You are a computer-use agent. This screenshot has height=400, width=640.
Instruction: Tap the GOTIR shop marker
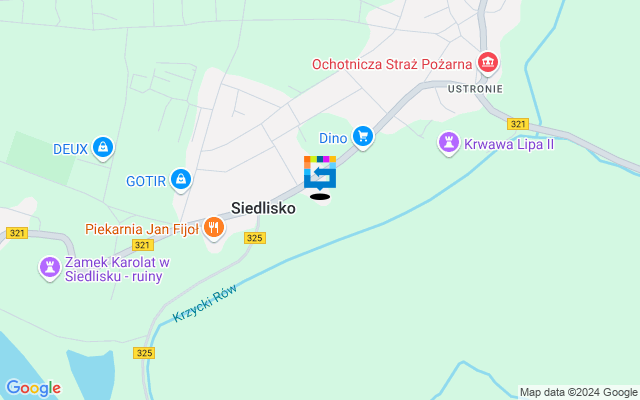(x=180, y=180)
